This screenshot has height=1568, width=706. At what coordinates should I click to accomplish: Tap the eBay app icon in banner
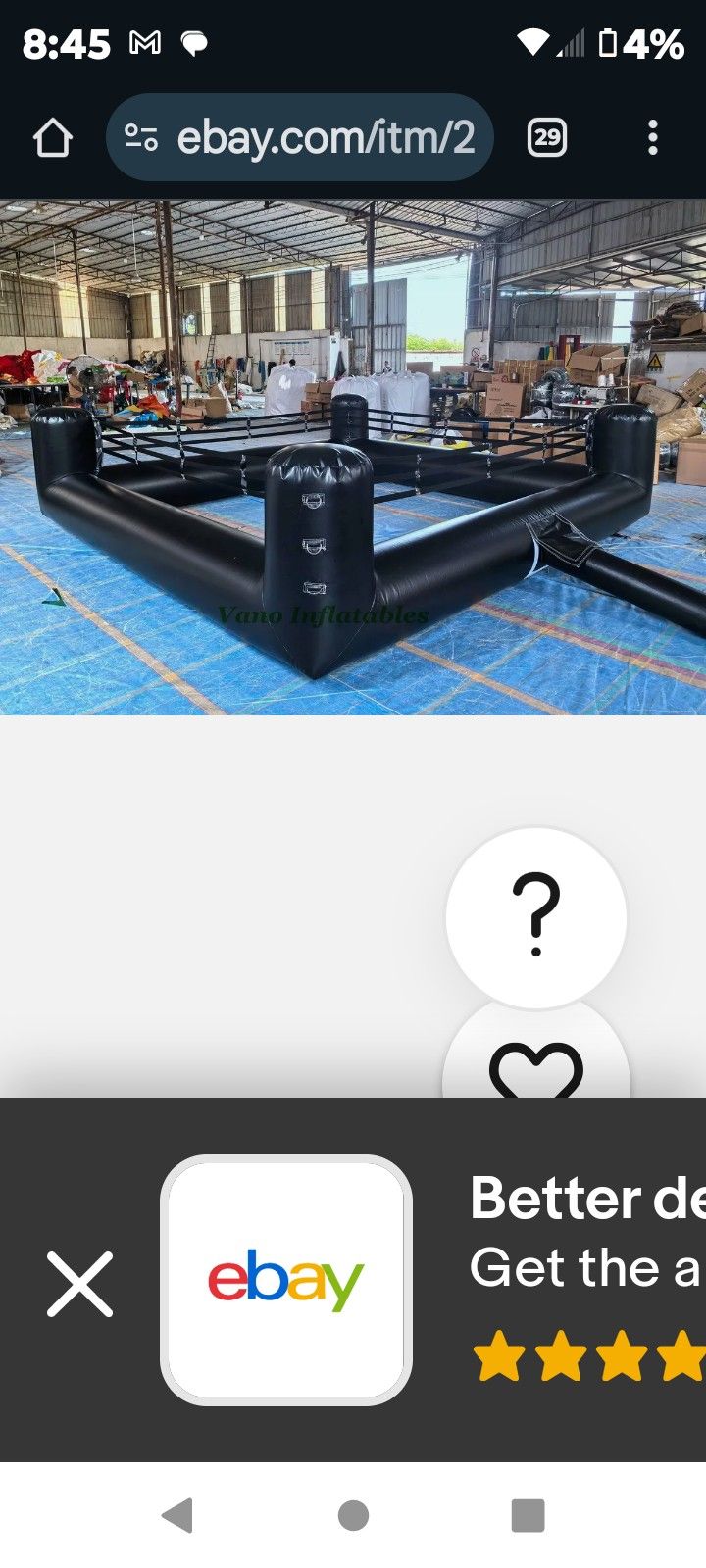coord(286,1281)
